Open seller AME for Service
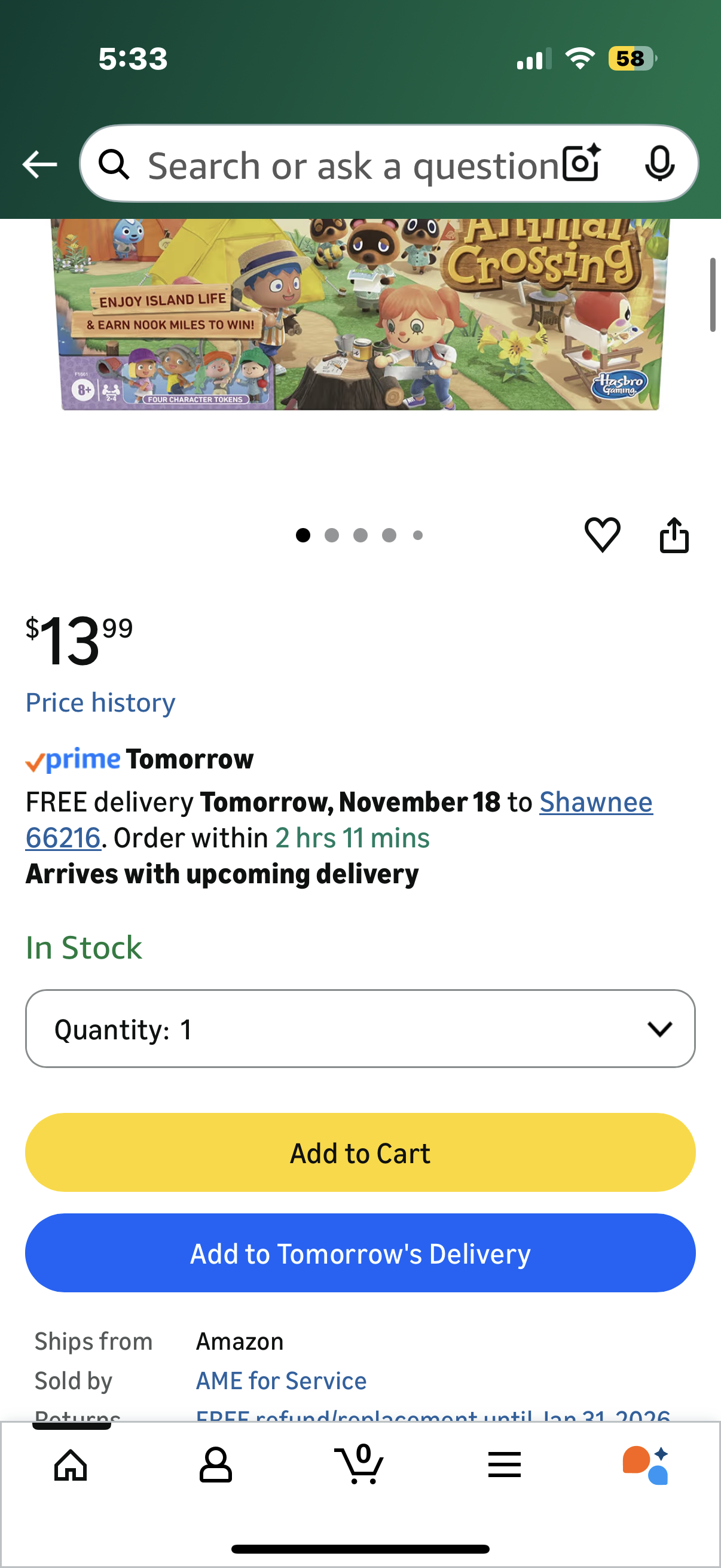This screenshot has height=1568, width=721. coord(281,1380)
